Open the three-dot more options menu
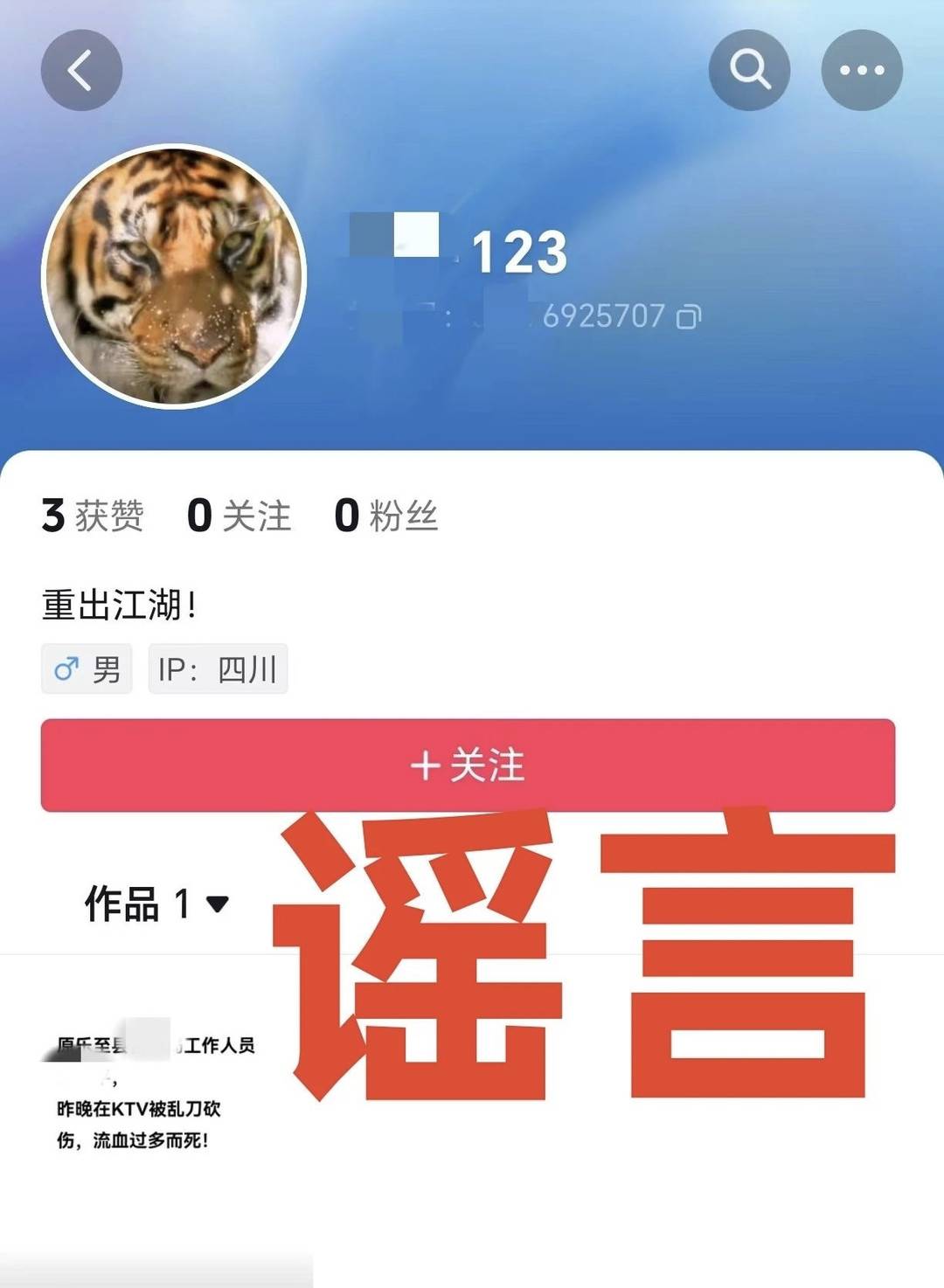944x1288 pixels. (x=862, y=70)
